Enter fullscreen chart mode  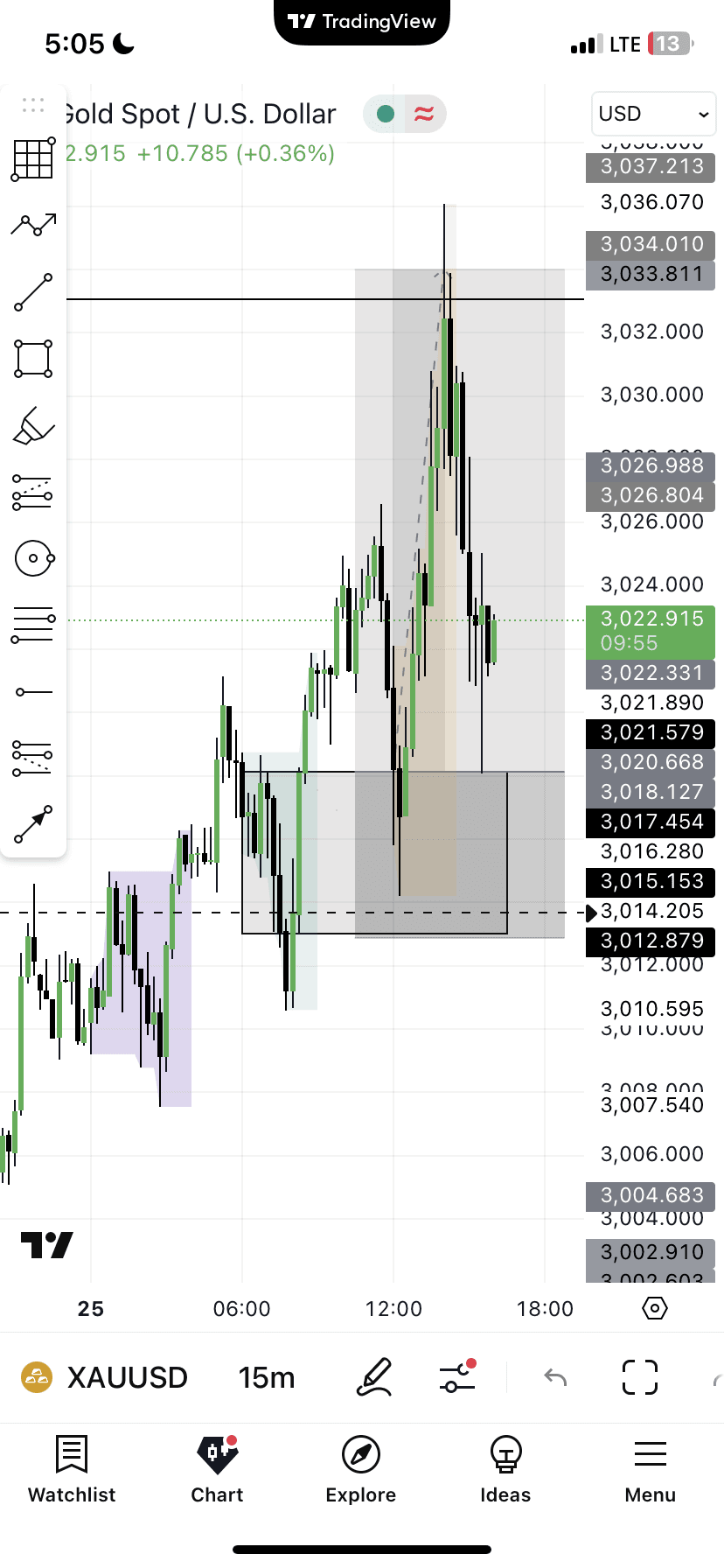point(639,1377)
